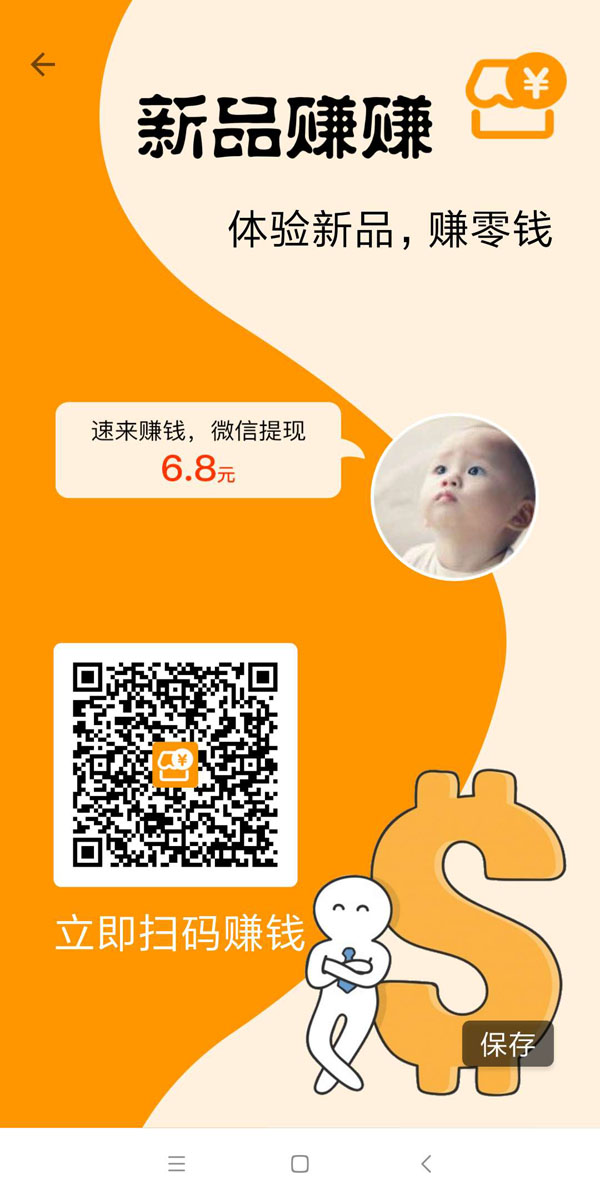Tap the system back button
The width and height of the screenshot is (600, 1200).
click(426, 1163)
